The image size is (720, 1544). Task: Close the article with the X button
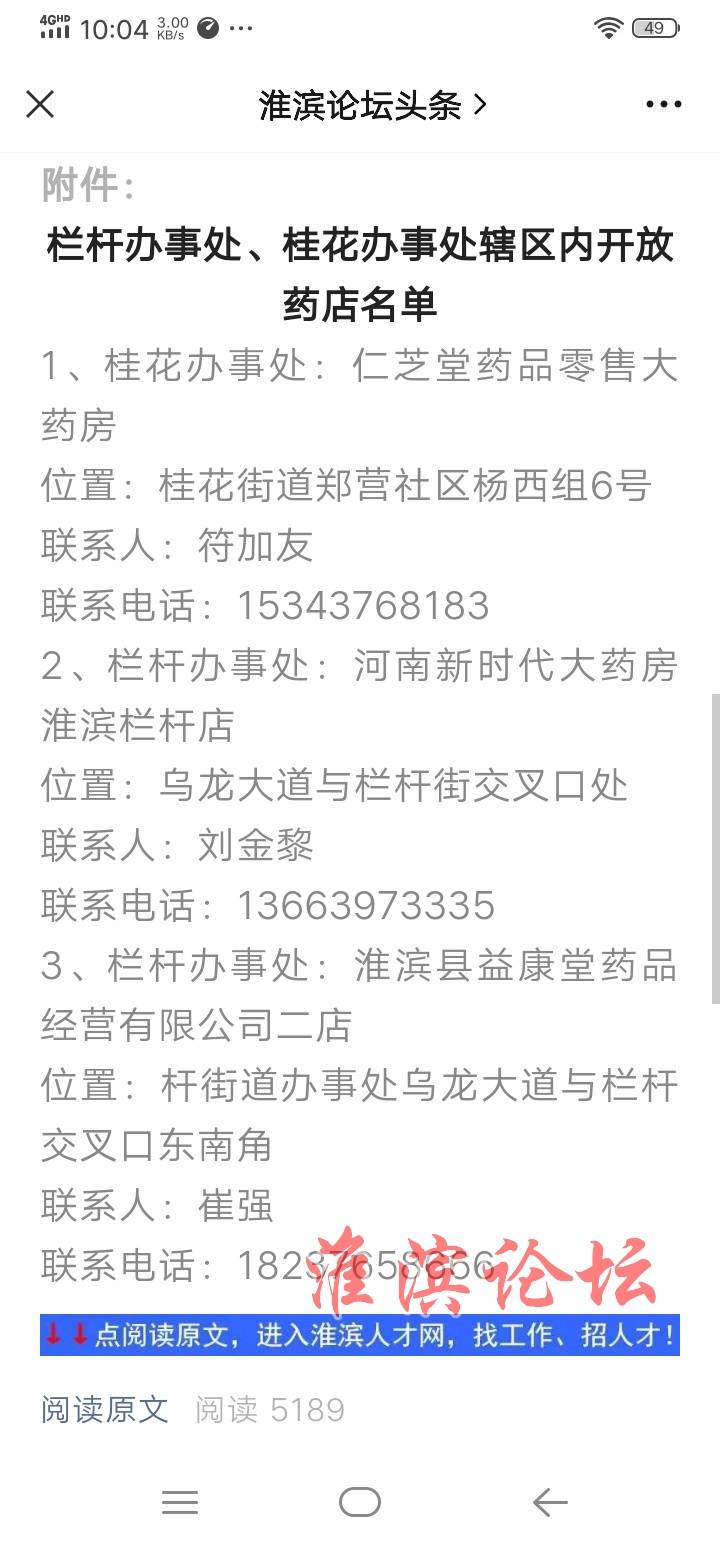(x=40, y=104)
